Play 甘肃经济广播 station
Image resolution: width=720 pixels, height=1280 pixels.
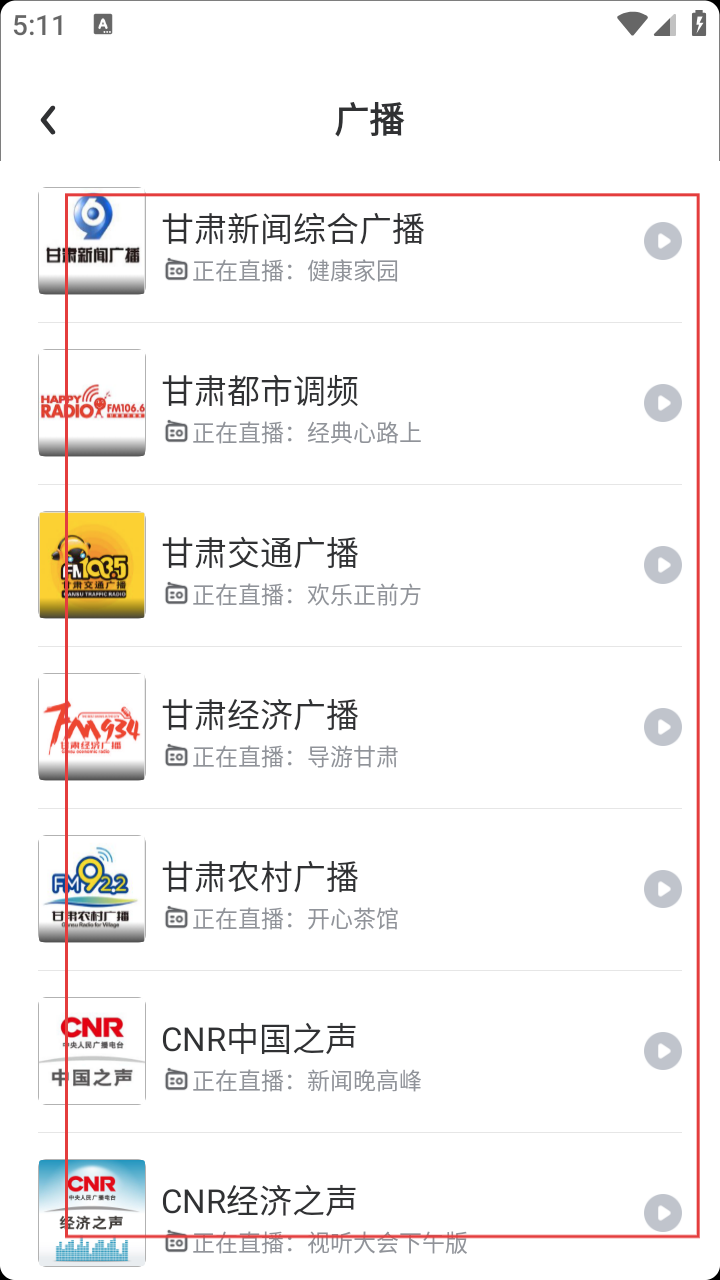(x=662, y=727)
